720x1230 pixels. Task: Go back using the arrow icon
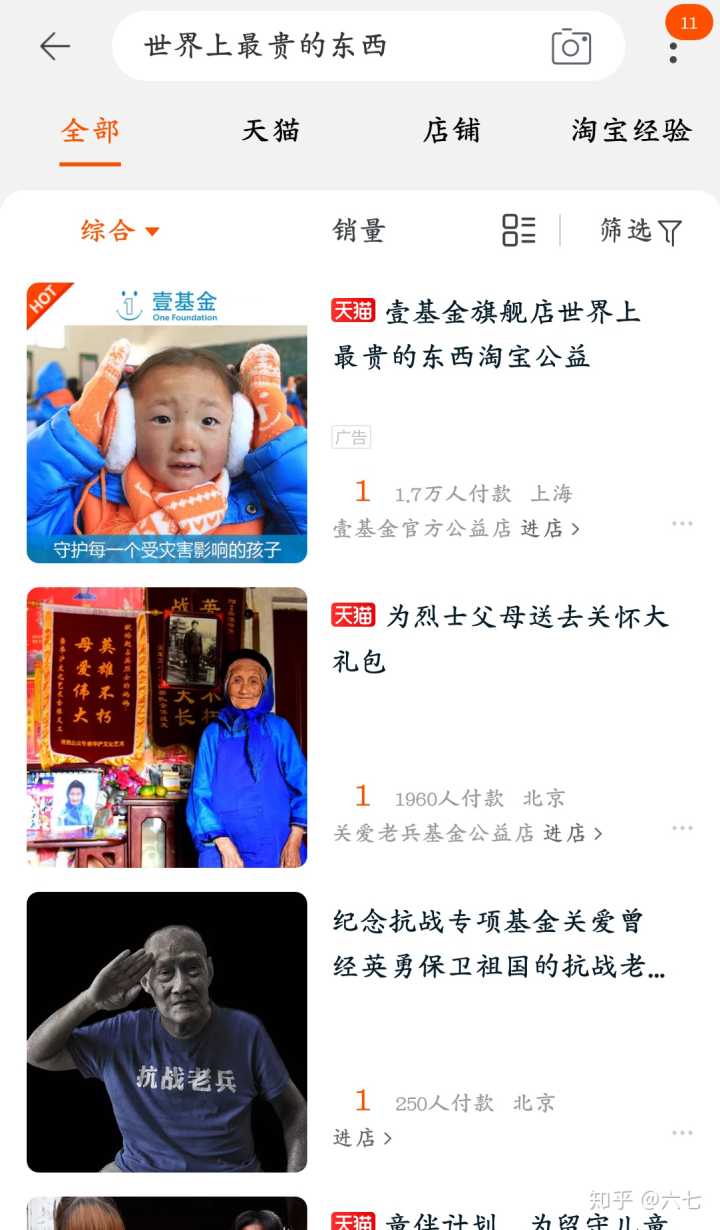(55, 46)
